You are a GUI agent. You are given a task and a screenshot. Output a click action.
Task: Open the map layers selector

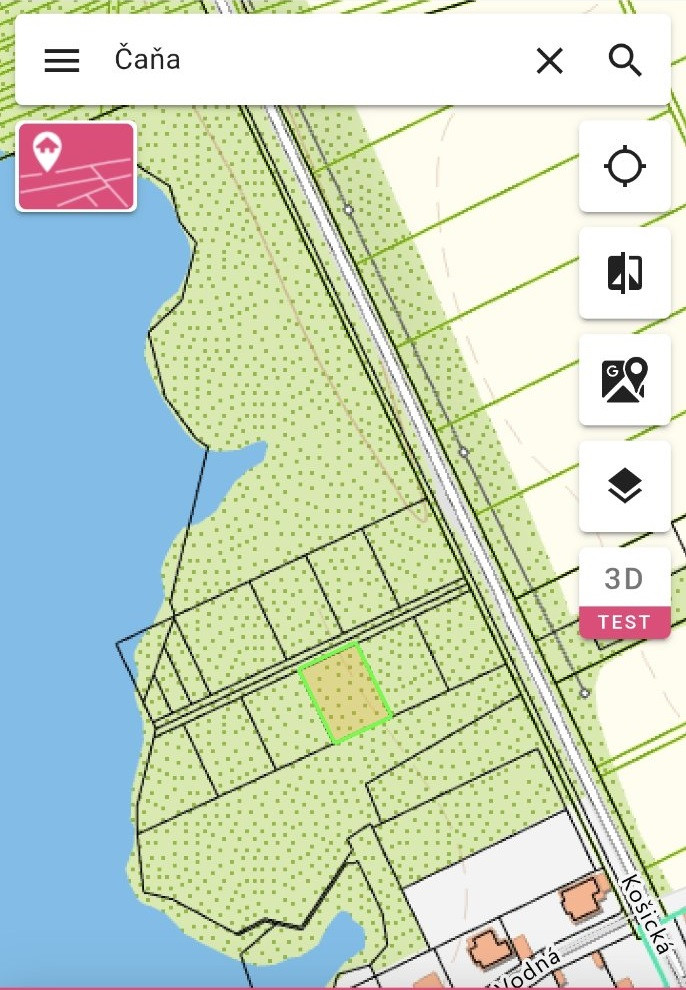[625, 486]
